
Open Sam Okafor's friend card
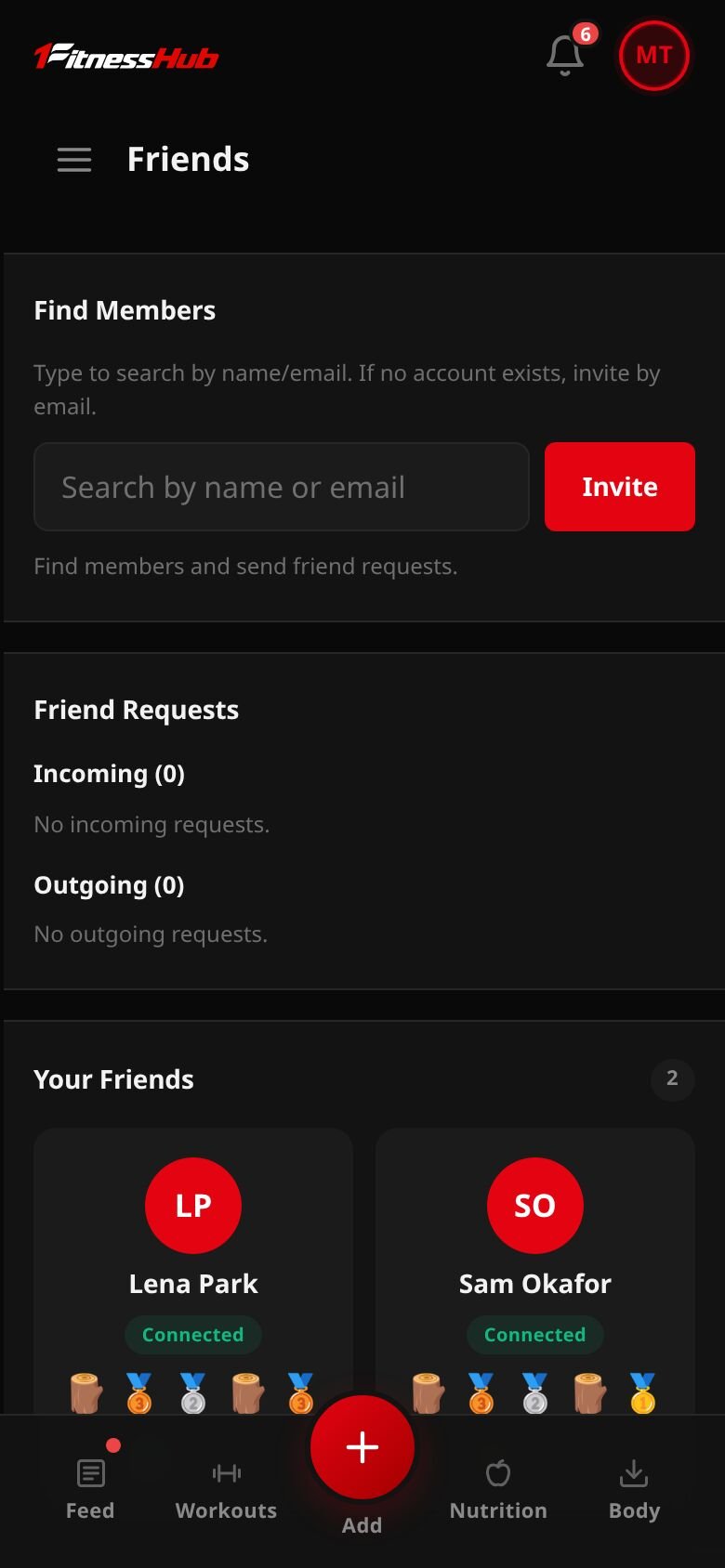pos(535,1273)
